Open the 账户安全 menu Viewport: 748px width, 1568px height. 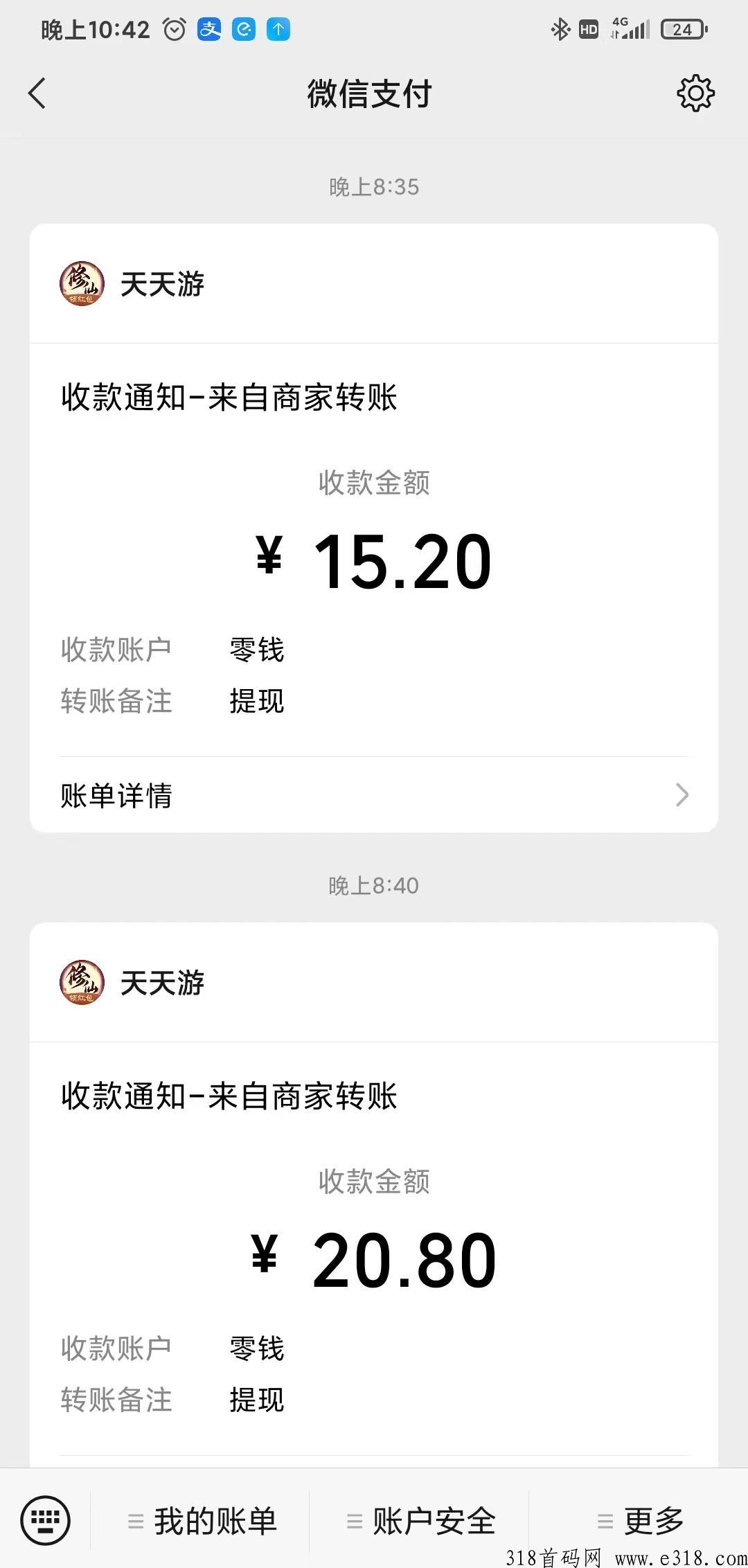click(x=421, y=1522)
